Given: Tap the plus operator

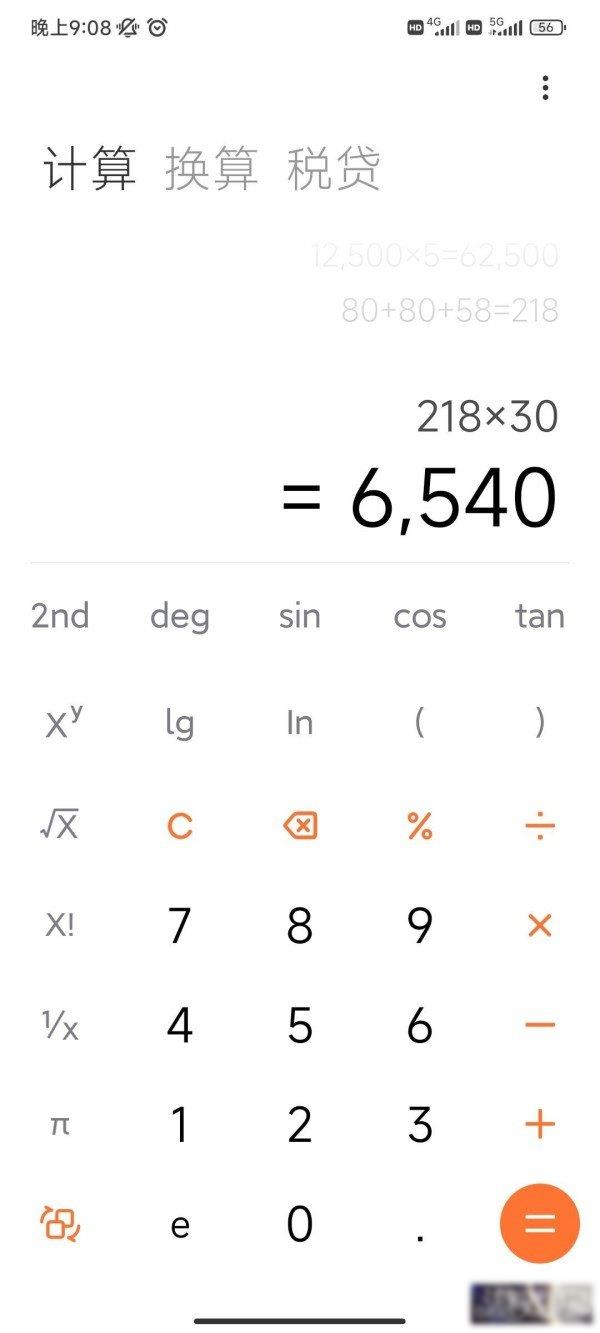Looking at the screenshot, I should coord(539,1125).
